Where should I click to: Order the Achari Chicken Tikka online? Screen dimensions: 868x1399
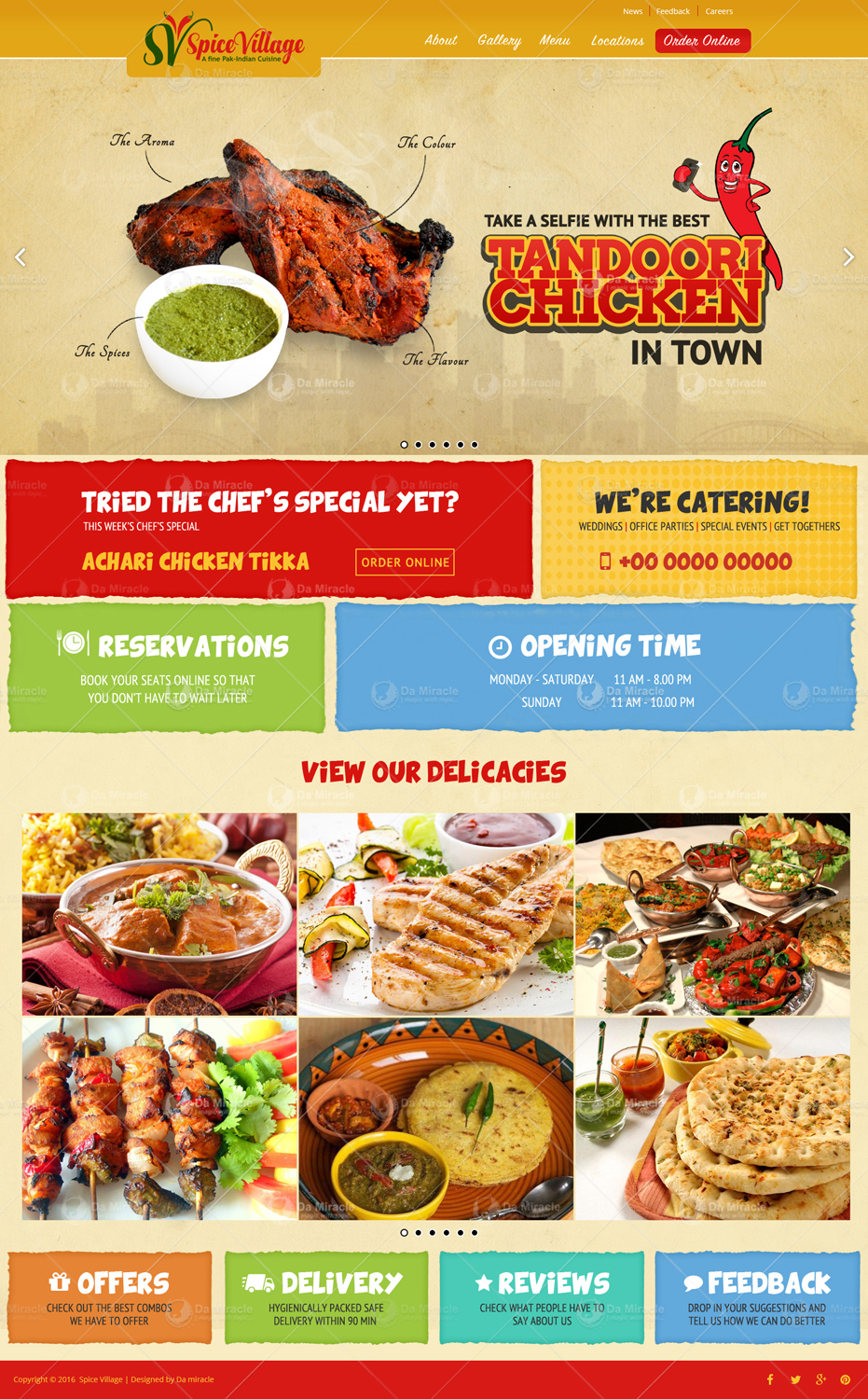point(405,562)
